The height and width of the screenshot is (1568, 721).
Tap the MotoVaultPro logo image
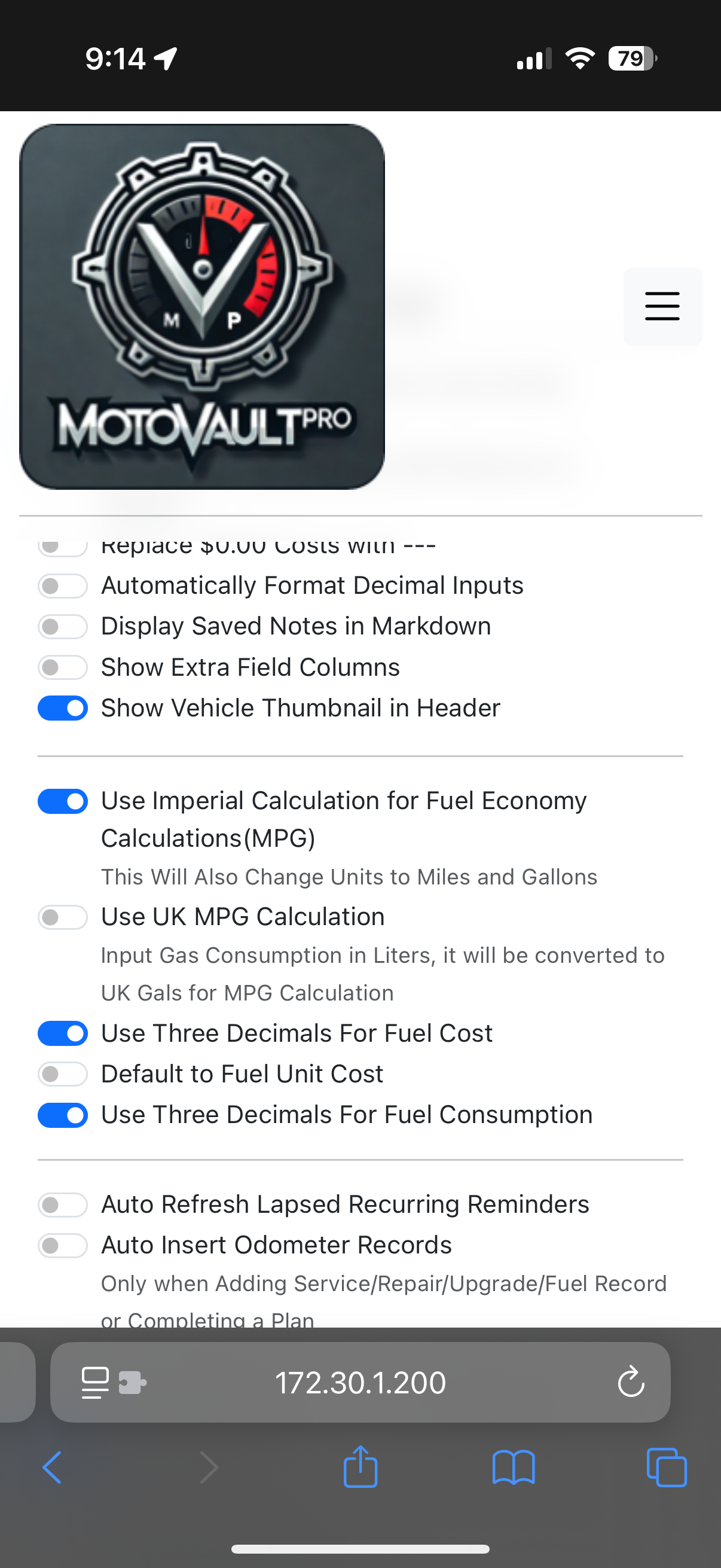click(x=202, y=307)
